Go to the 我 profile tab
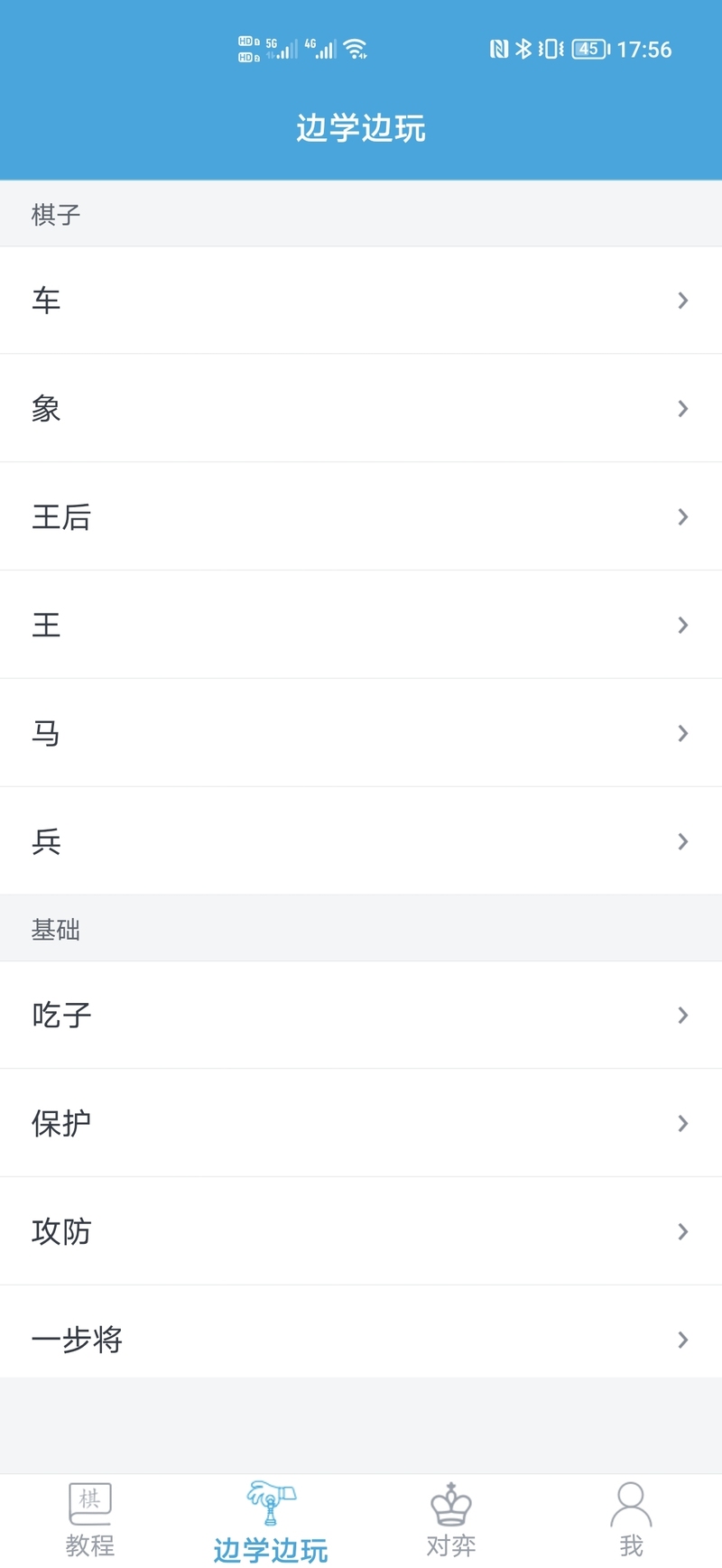 (632, 1521)
